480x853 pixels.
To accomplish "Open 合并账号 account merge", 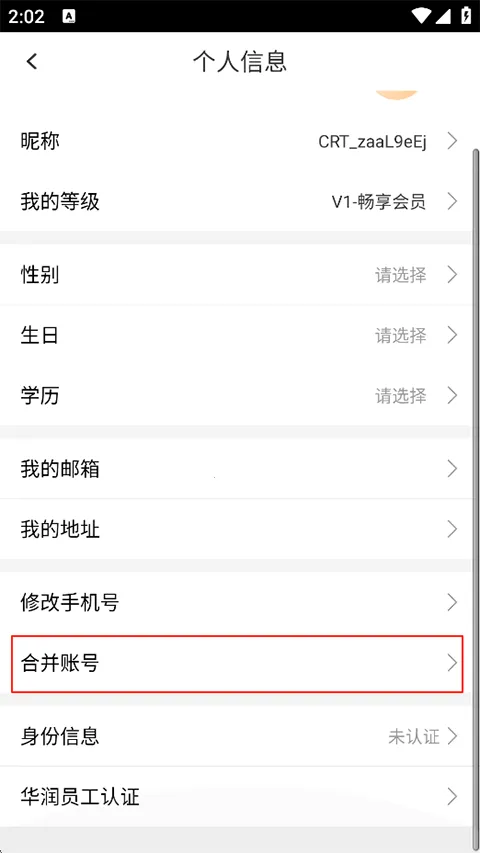I will (237, 664).
